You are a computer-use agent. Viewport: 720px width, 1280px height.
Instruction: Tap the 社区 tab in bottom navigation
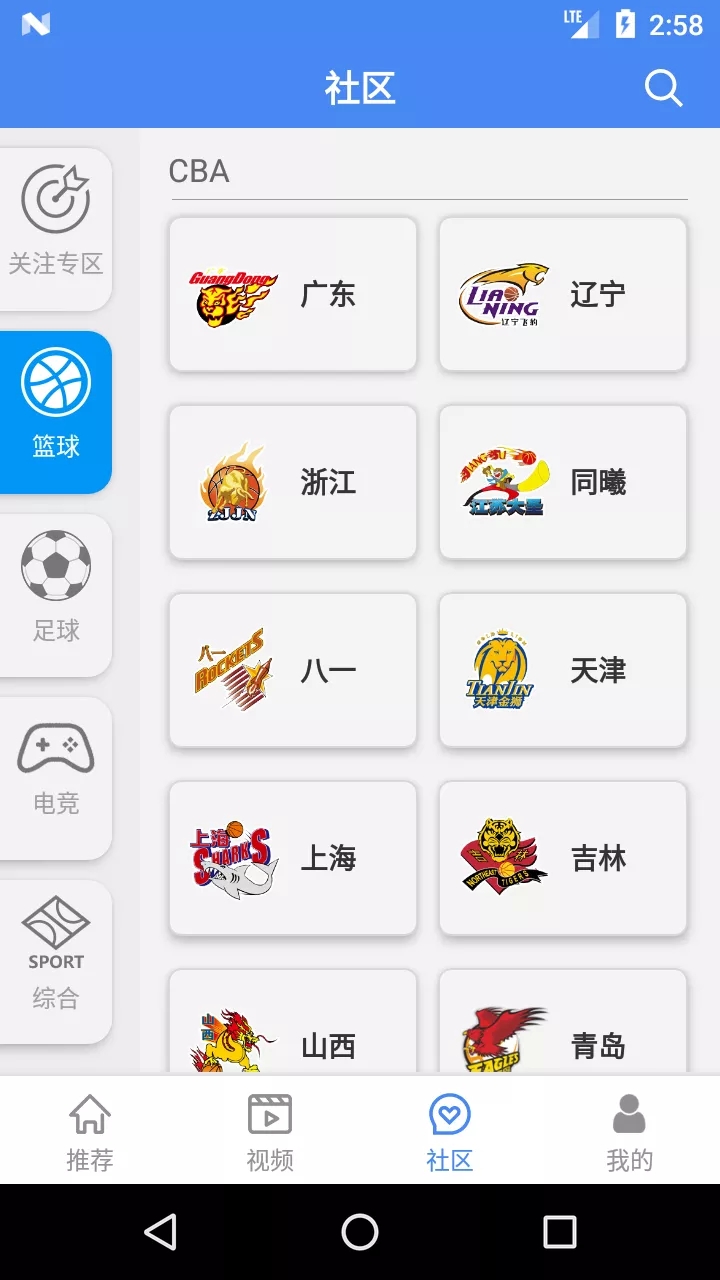(450, 1131)
